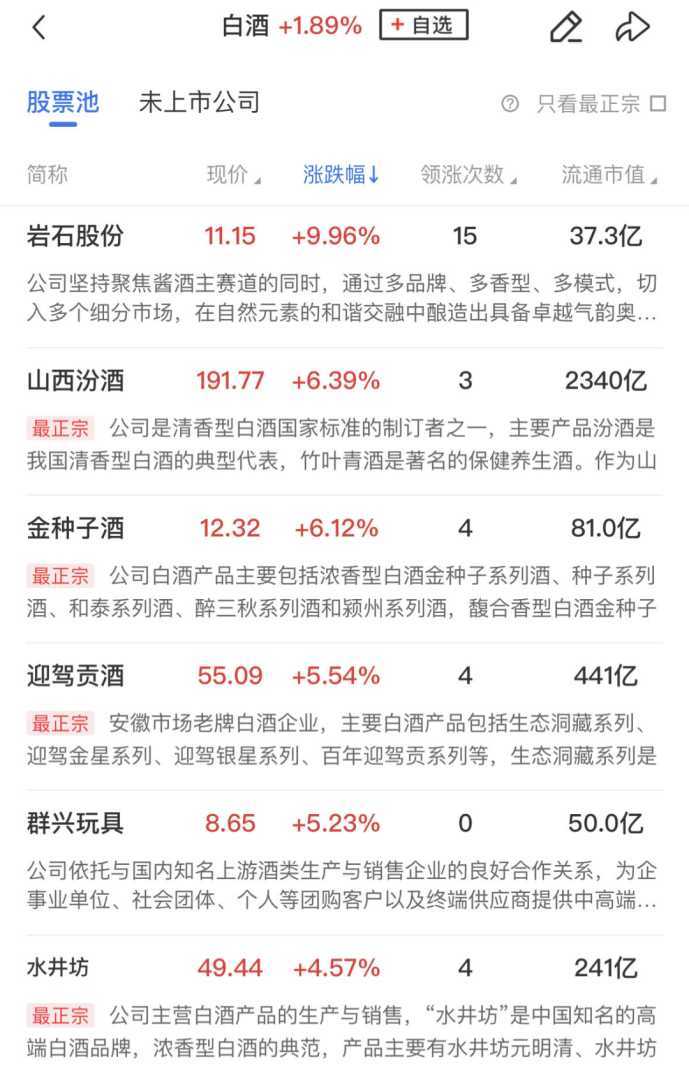This screenshot has width=689, height=1080.
Task: Open the edit pencil icon
Action: [565, 28]
